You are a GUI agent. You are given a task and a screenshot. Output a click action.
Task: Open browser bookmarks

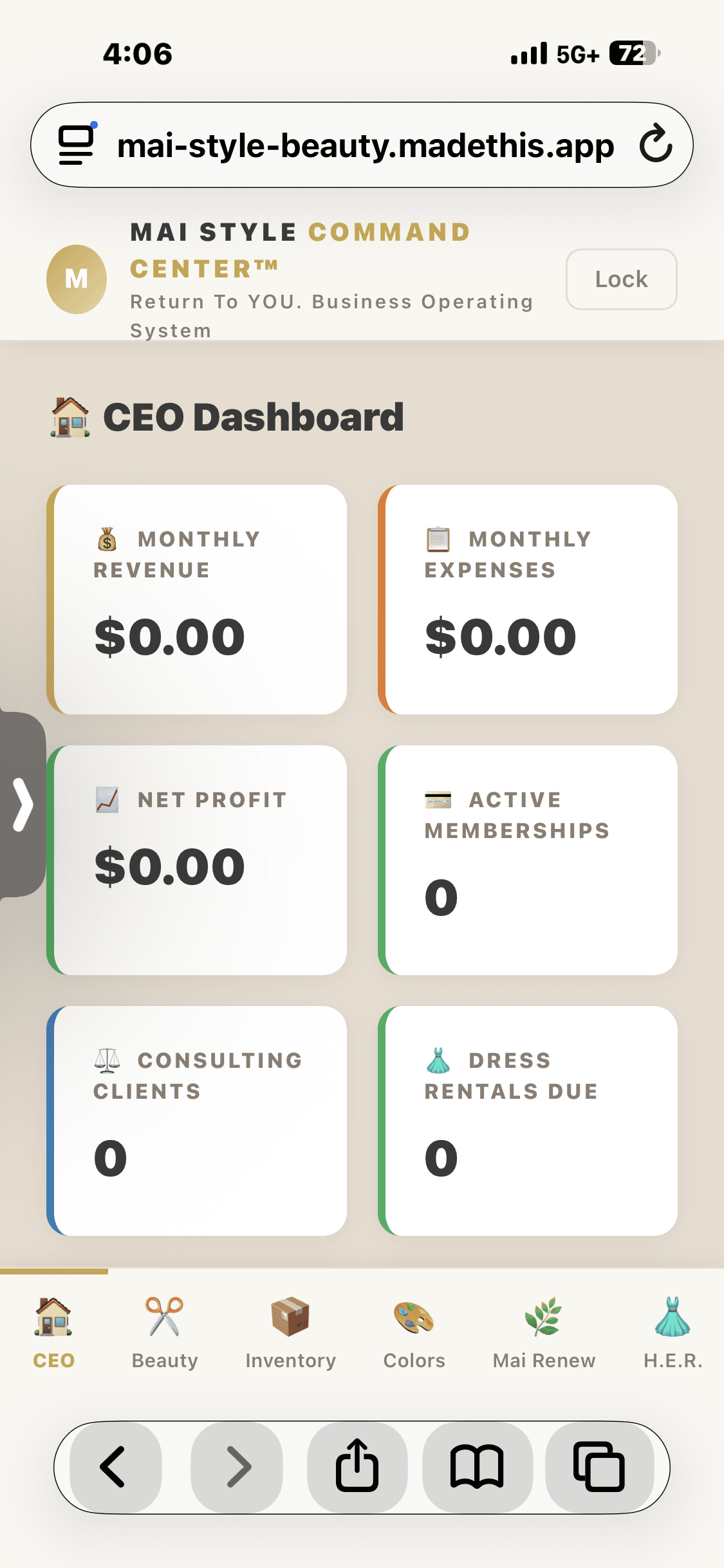[x=477, y=1467]
